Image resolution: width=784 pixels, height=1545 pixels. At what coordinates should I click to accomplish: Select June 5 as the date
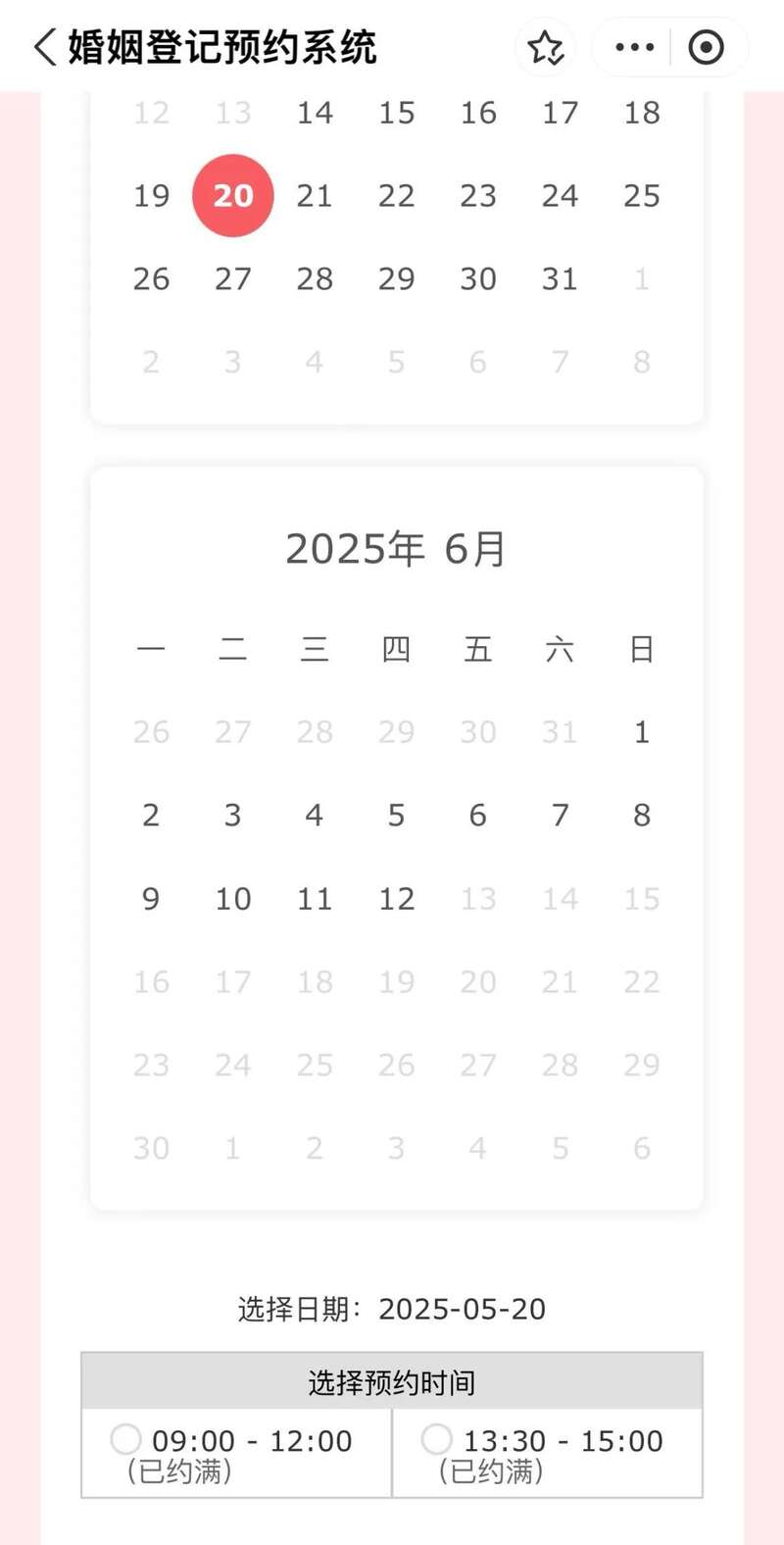coord(396,816)
